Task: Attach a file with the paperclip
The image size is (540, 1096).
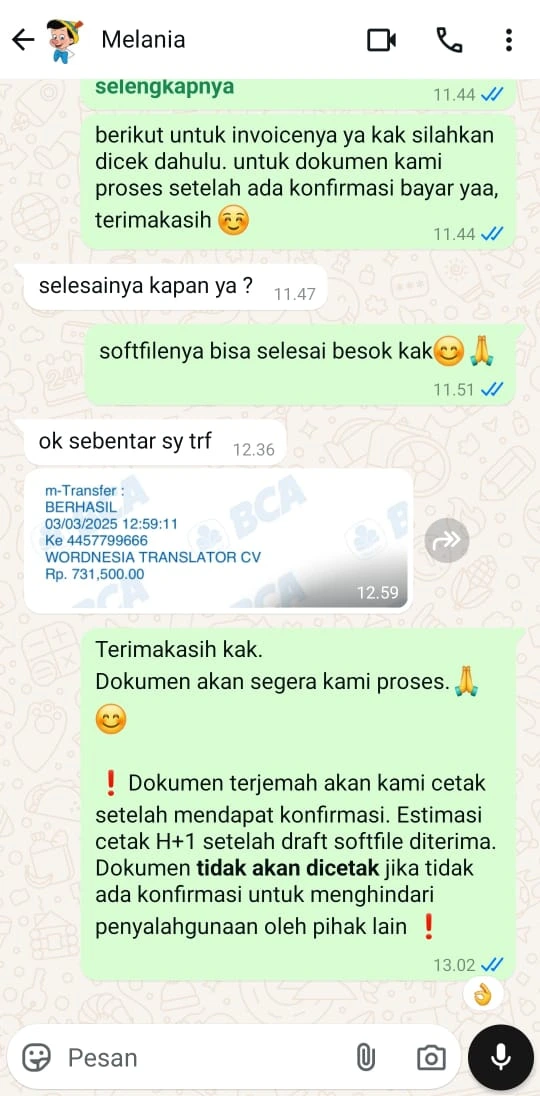Action: point(365,1057)
